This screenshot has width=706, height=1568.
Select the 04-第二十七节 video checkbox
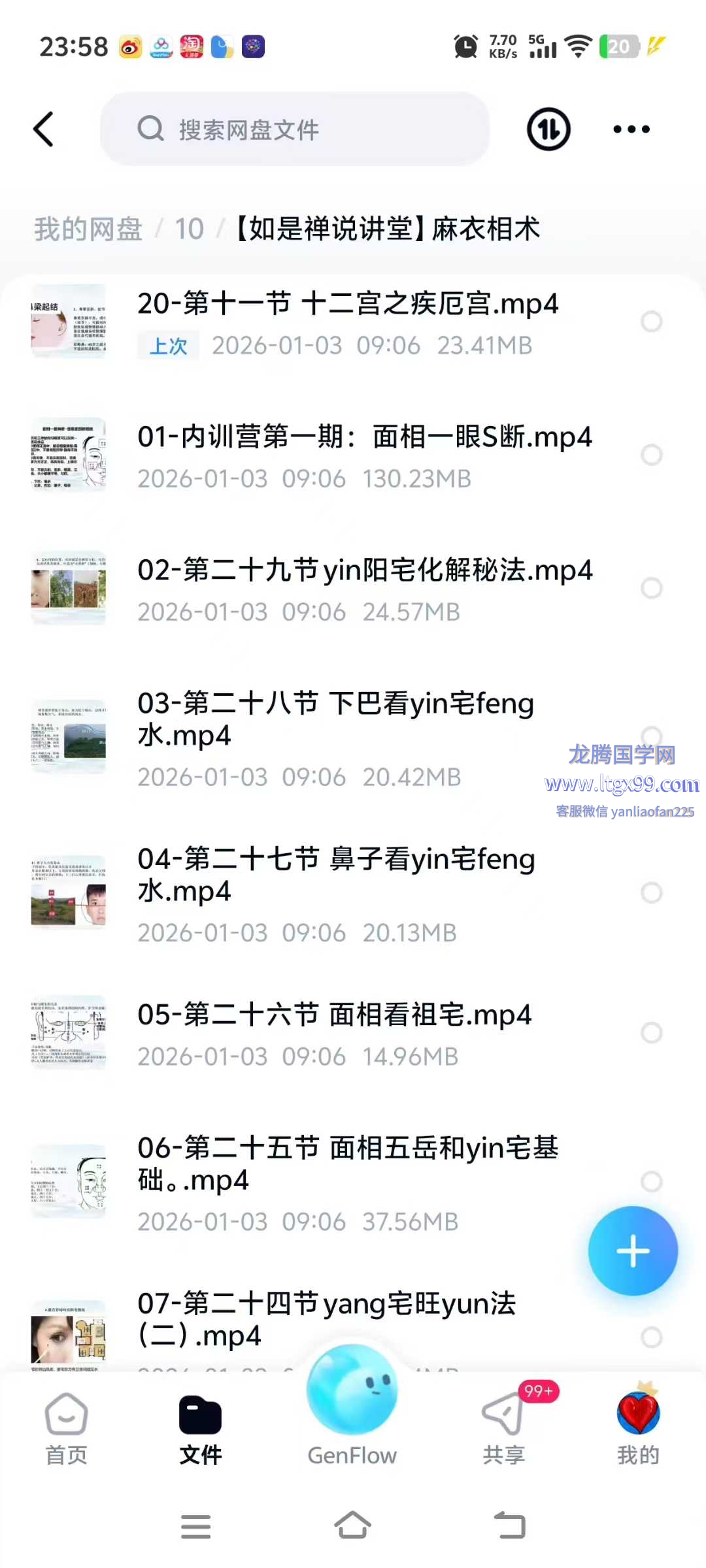[651, 892]
